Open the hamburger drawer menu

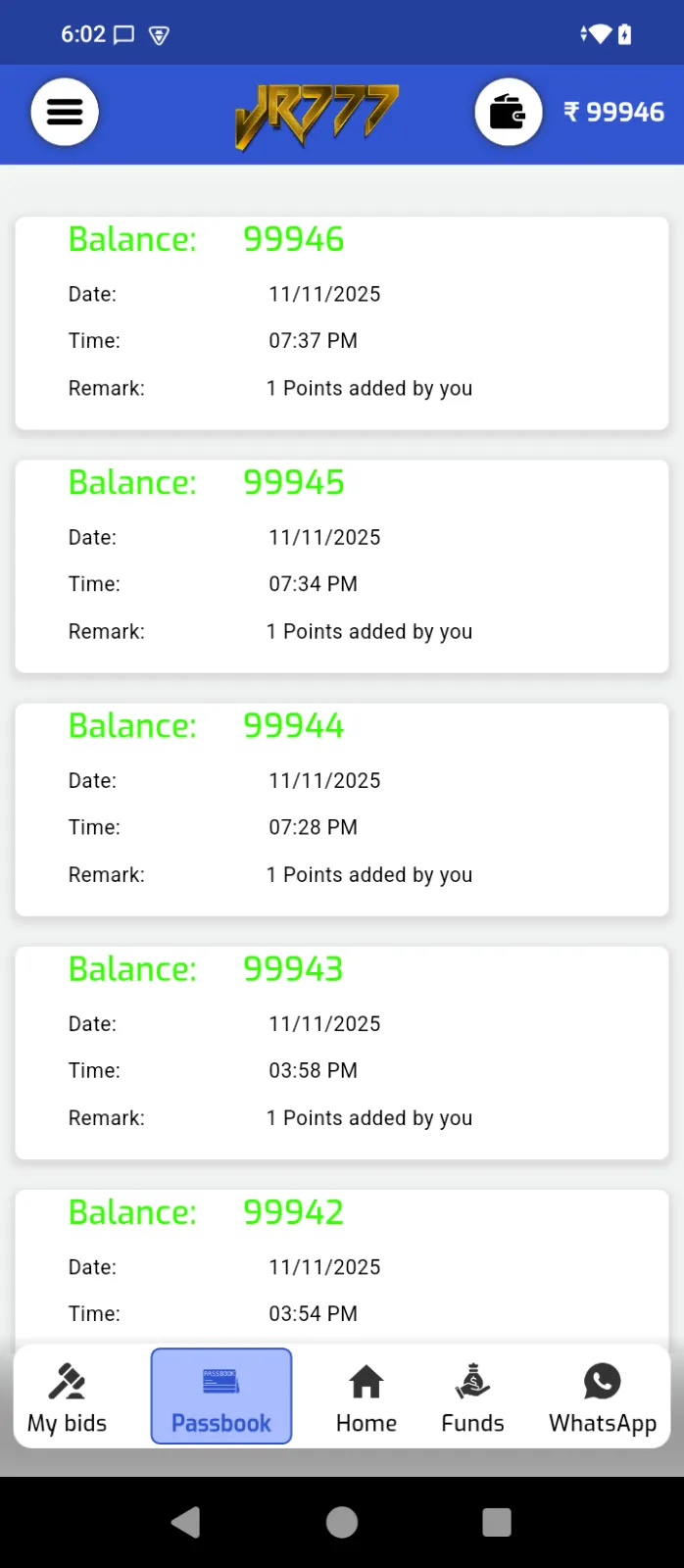point(65,113)
